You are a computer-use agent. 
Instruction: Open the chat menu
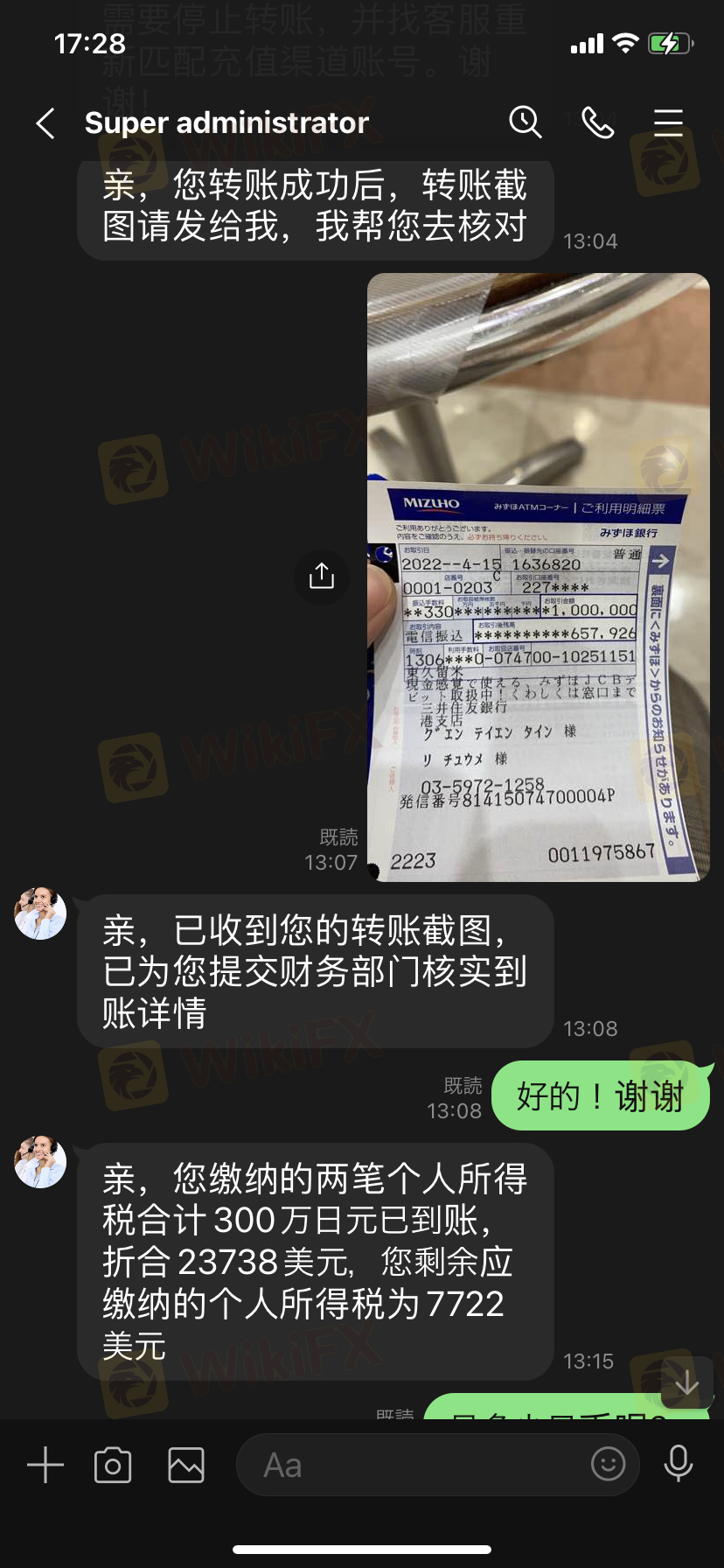[668, 122]
